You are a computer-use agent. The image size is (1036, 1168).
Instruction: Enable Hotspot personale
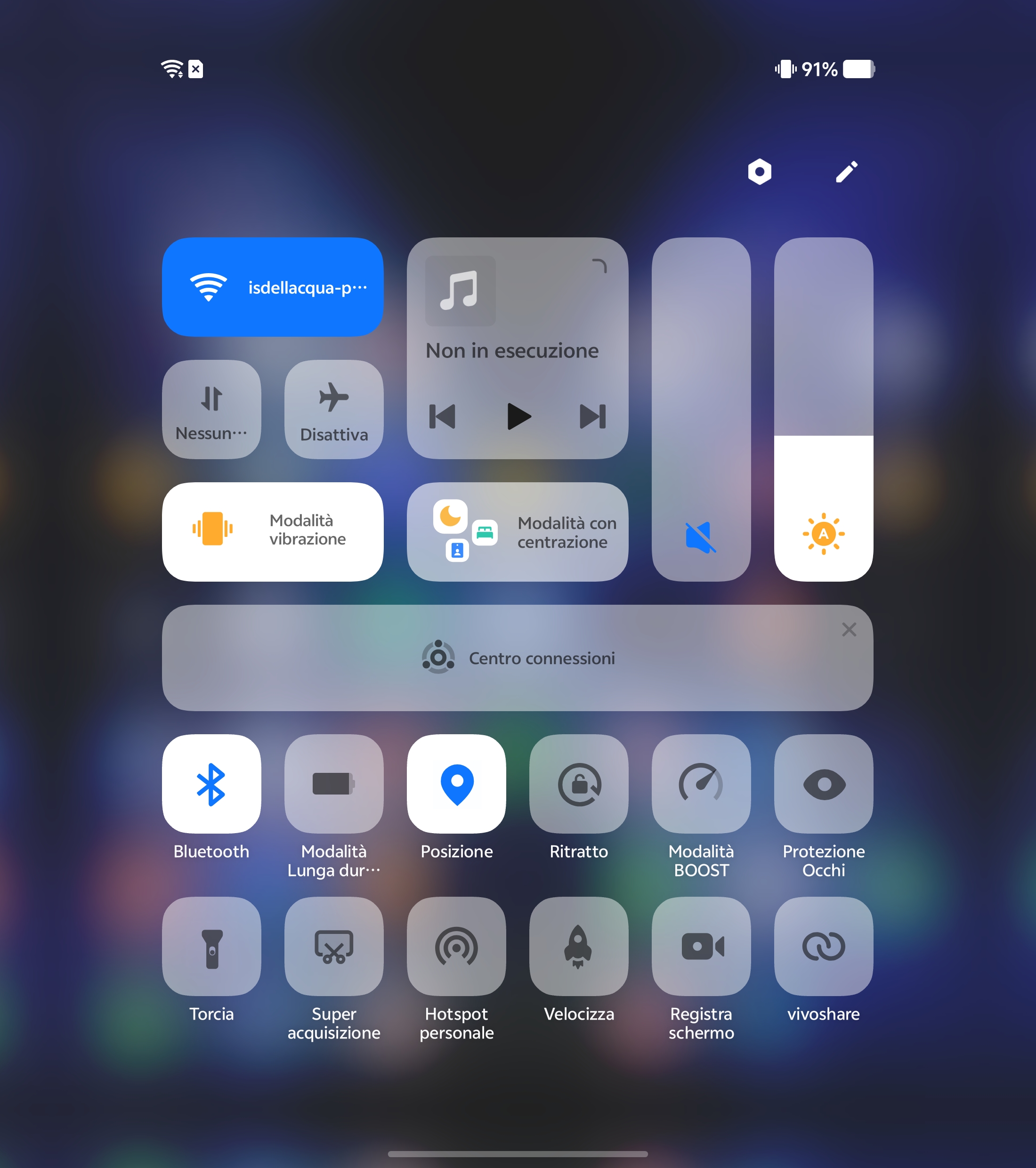[456, 946]
